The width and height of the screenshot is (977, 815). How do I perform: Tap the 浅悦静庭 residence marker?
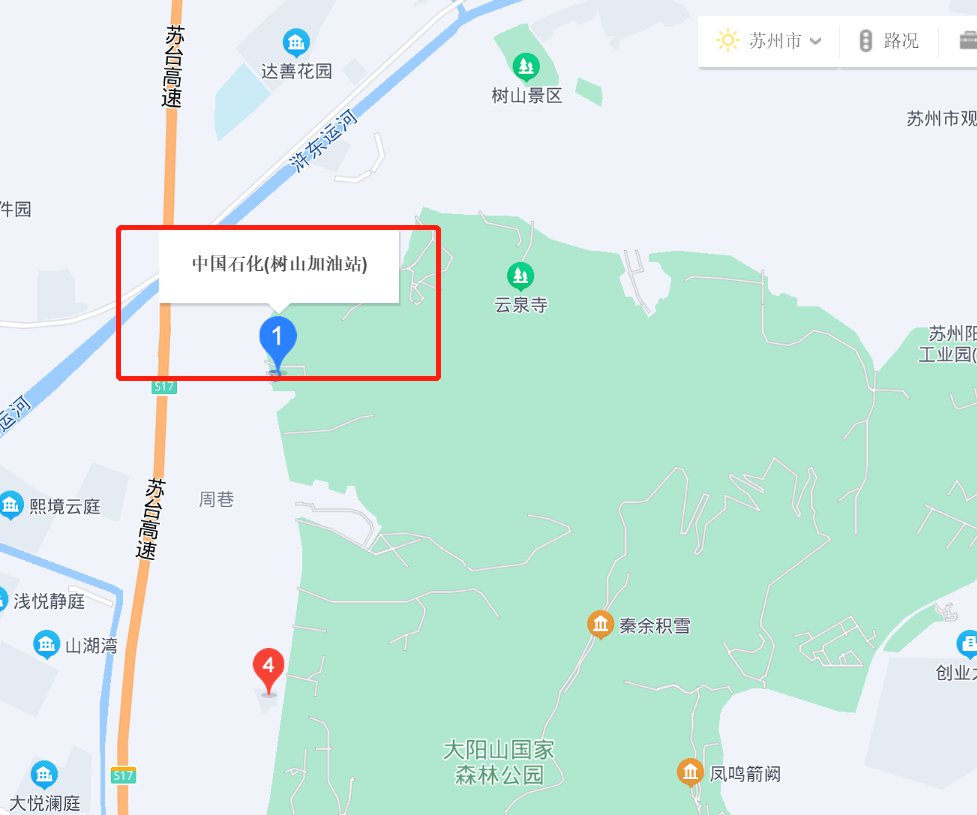tap(0, 600)
